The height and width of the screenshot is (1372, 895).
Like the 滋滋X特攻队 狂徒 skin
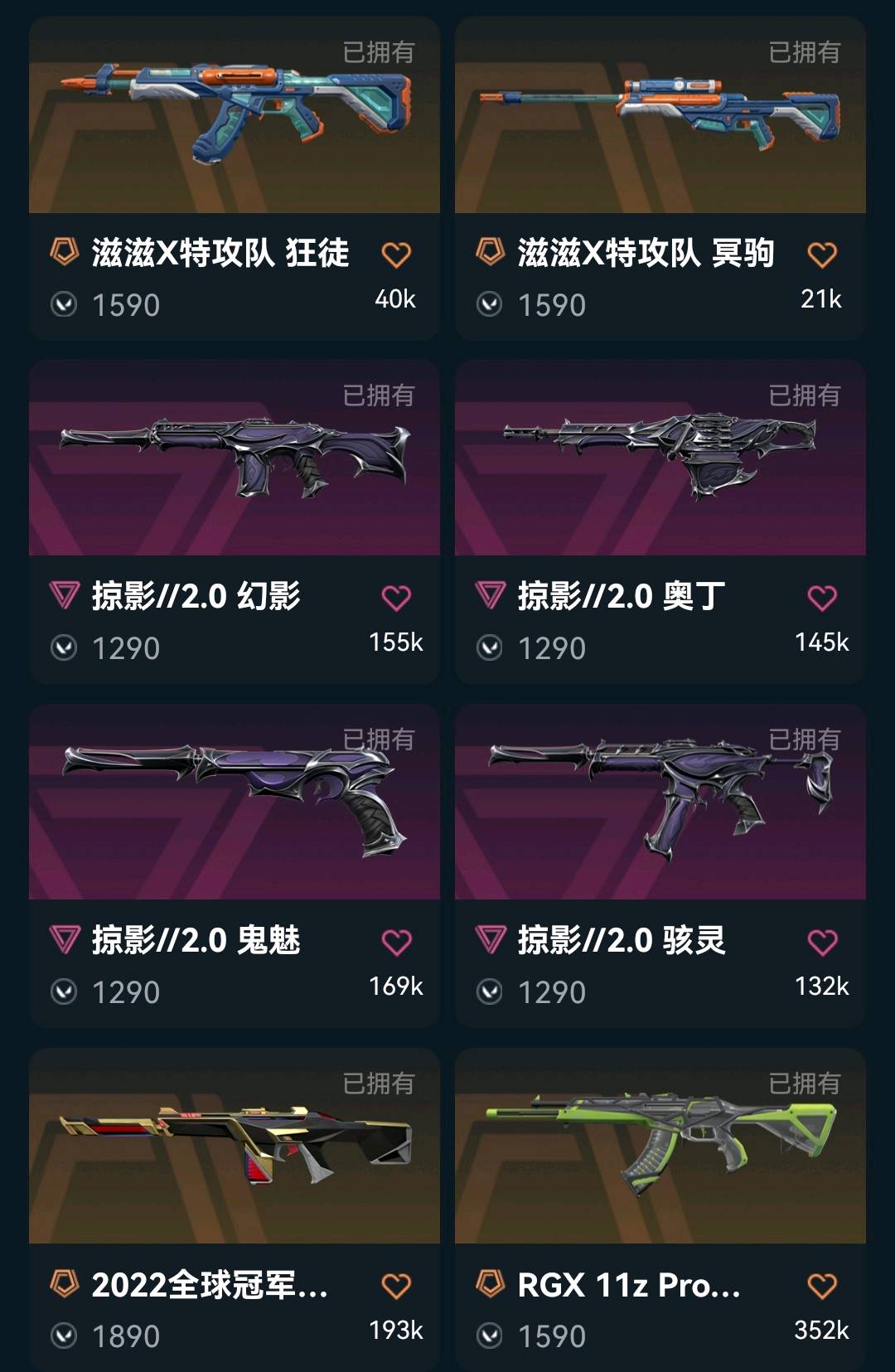tap(396, 255)
